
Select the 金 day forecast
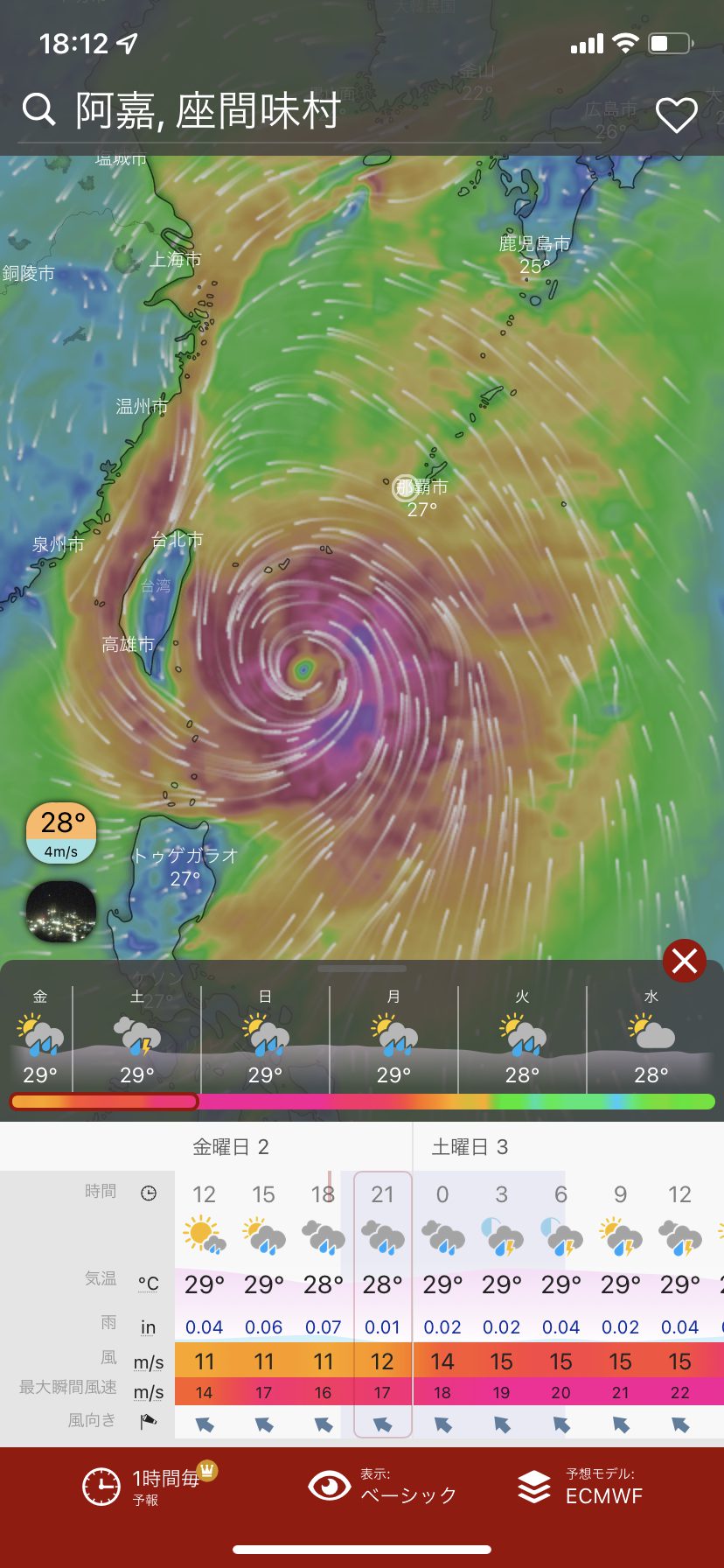(x=40, y=1037)
